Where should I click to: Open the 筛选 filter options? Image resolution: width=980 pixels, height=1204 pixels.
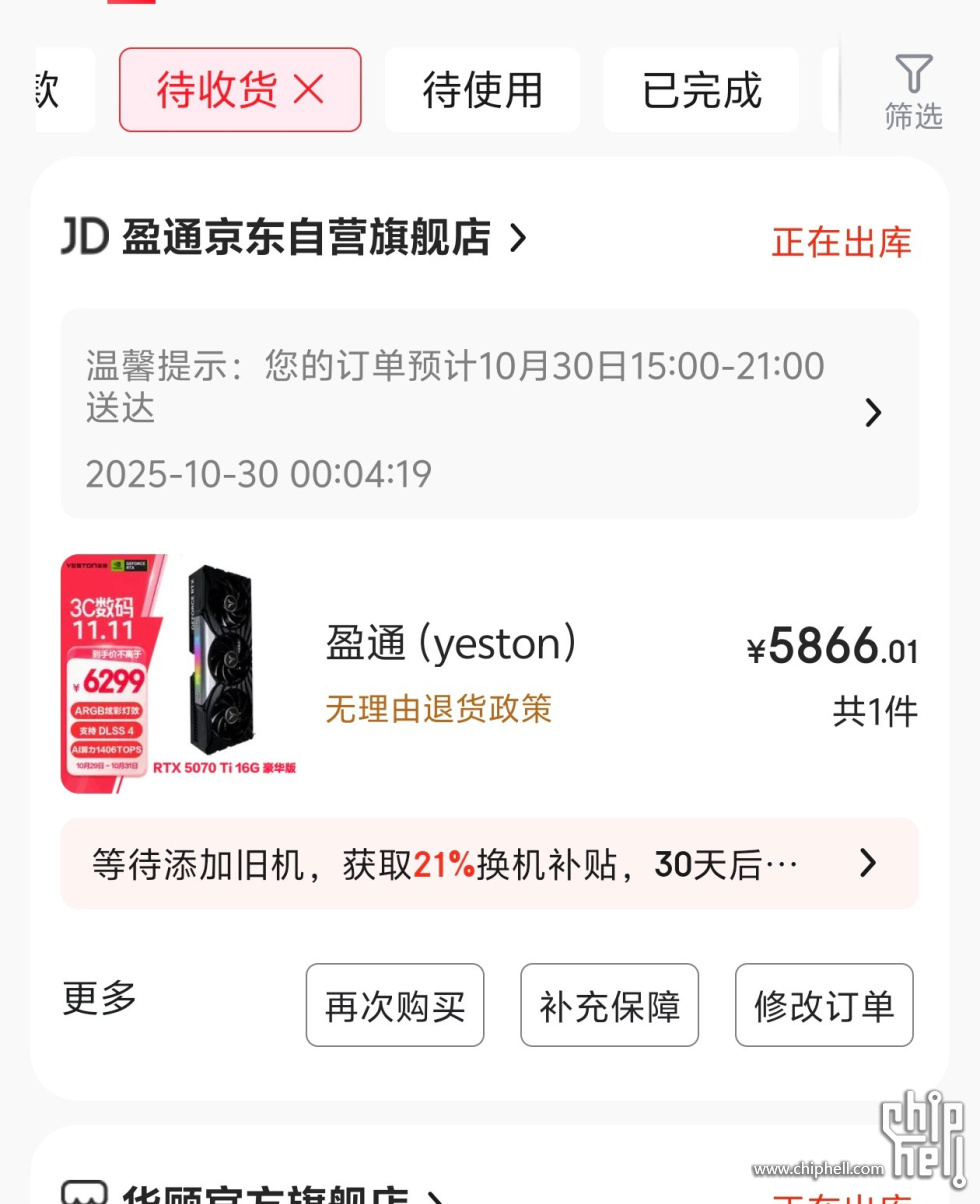(x=913, y=92)
